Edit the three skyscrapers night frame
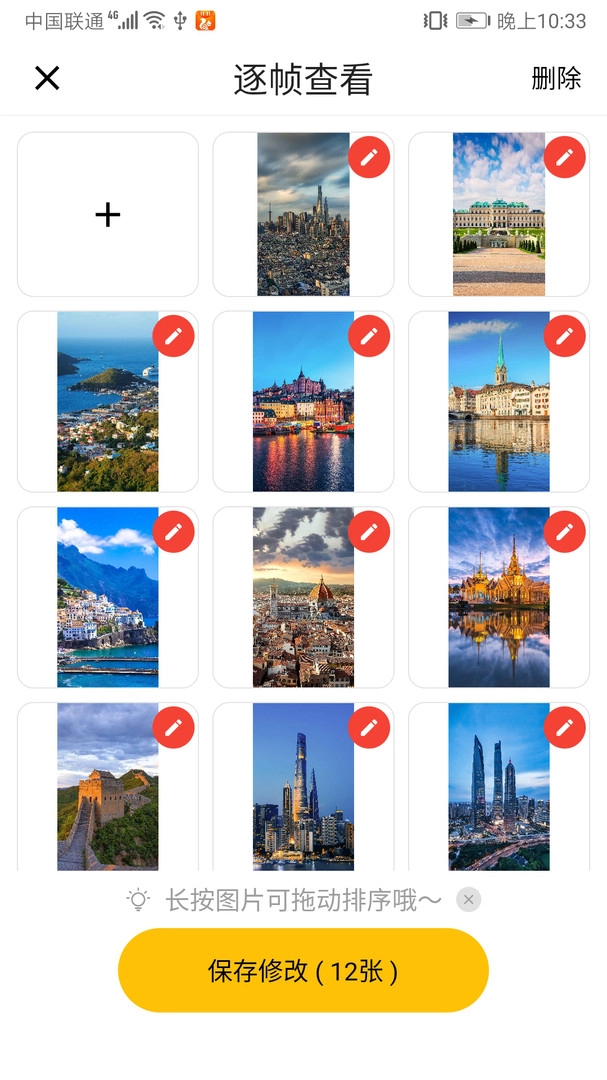 [564, 726]
